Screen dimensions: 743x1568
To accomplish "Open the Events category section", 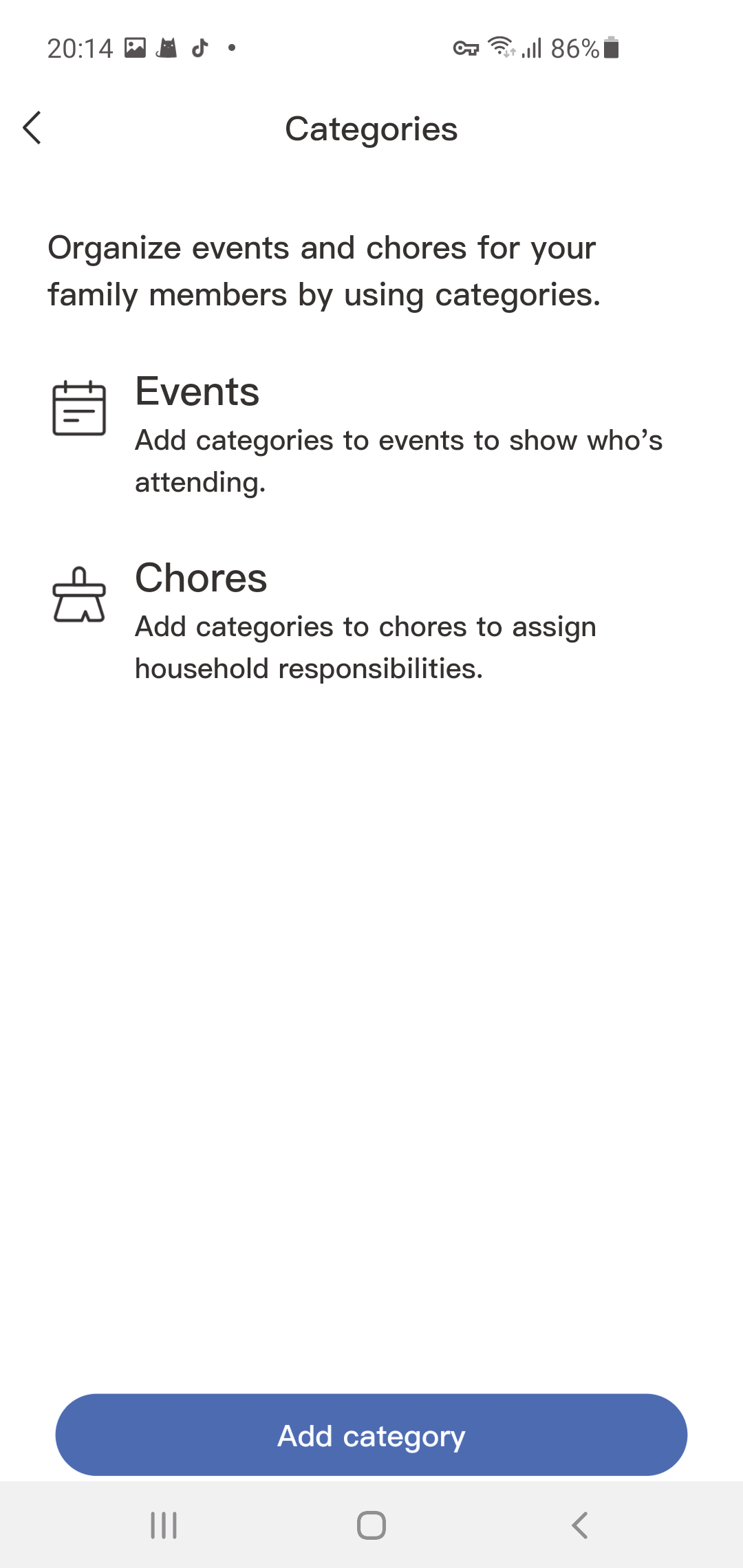I will [197, 391].
